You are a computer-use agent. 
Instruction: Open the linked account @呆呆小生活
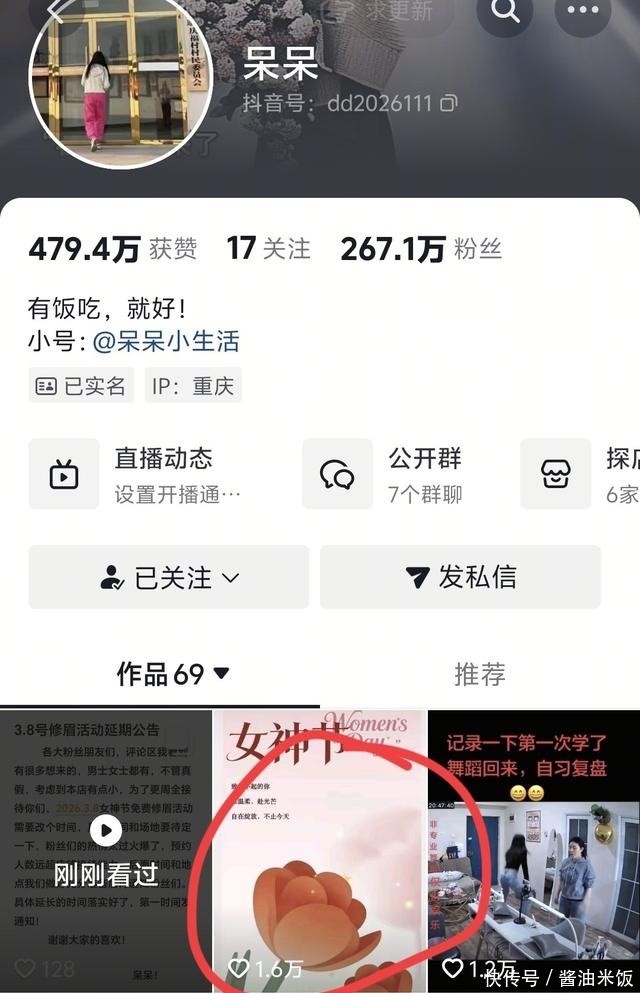coord(166,342)
